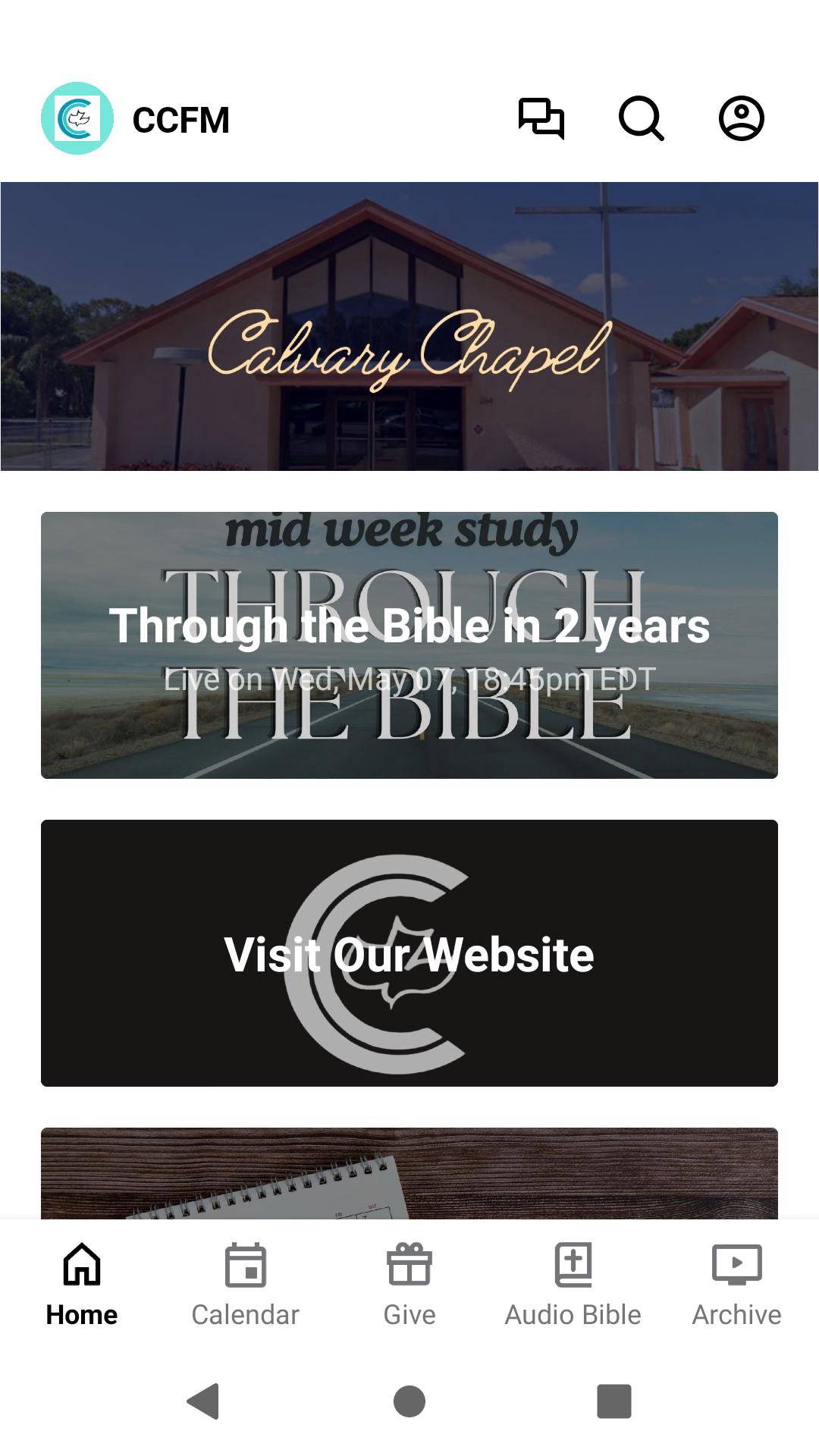Switch to the Audio Bible tab
819x1456 pixels.
coord(573,1285)
